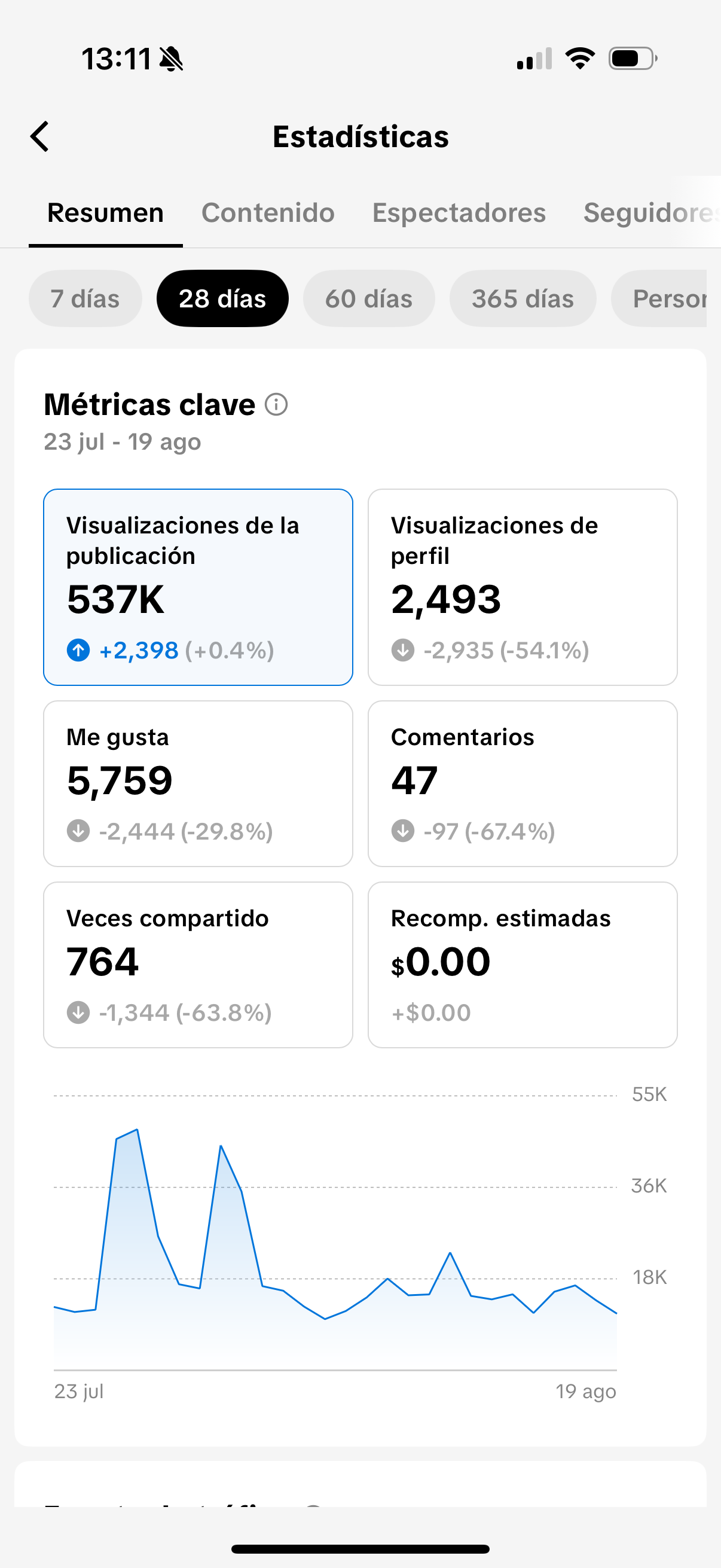The height and width of the screenshot is (1568, 721).
Task: Tap the blue upward trend arrow on post views
Action: [x=78, y=649]
